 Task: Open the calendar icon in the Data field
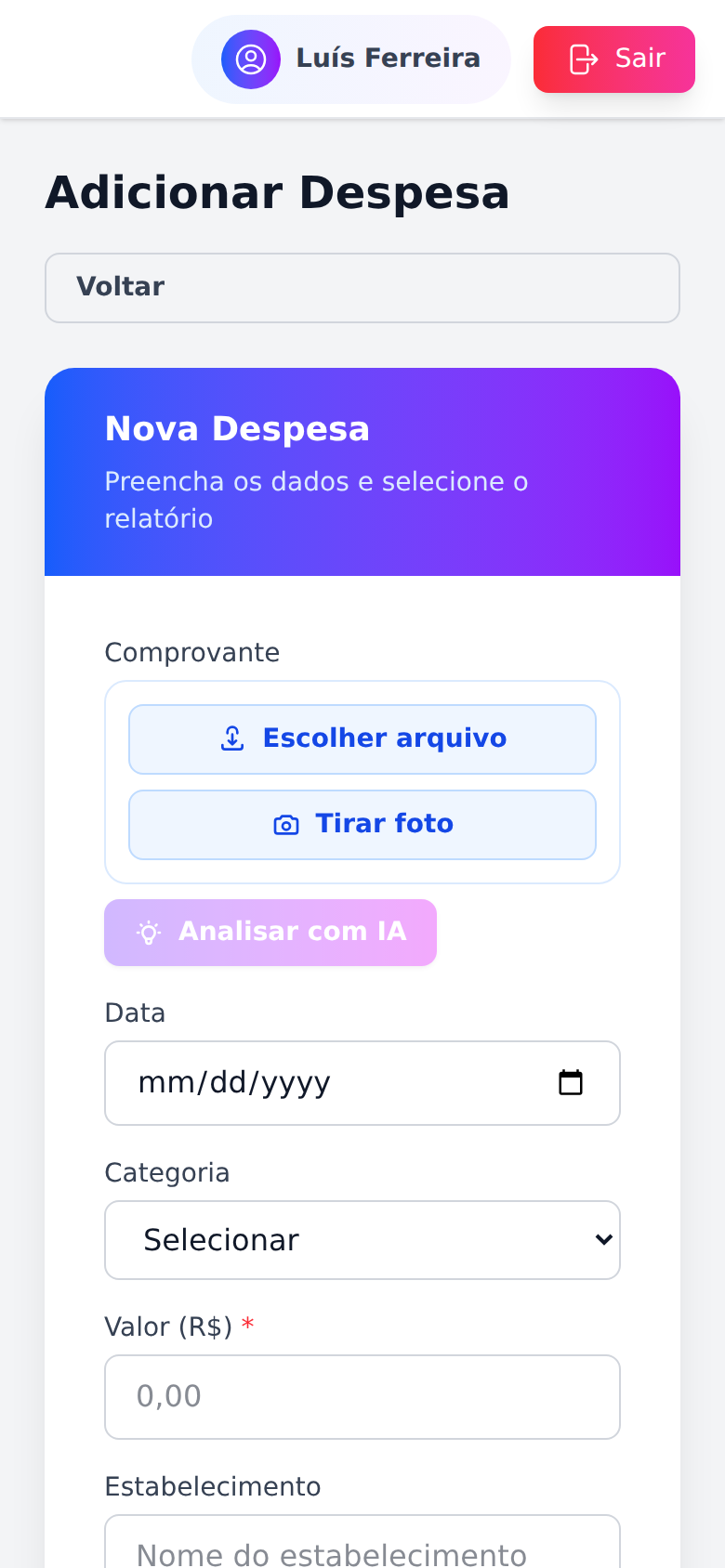pos(571,1082)
